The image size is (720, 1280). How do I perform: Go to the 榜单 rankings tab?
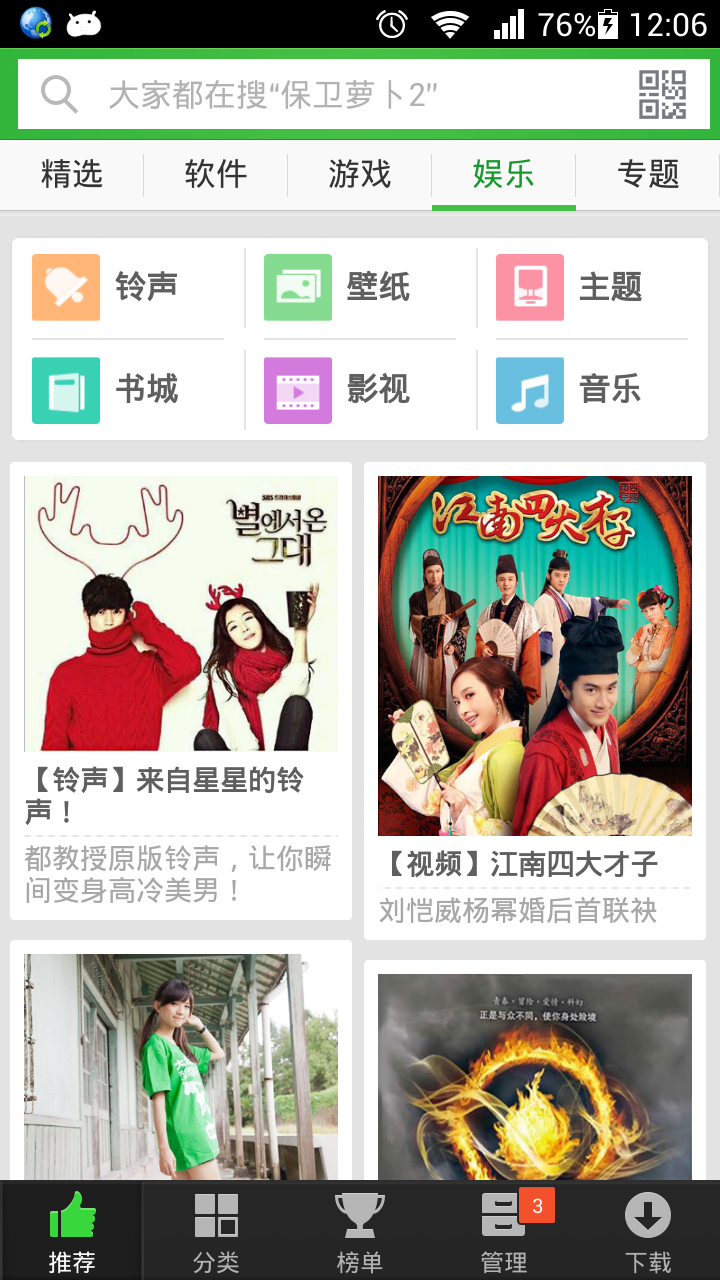point(360,1232)
